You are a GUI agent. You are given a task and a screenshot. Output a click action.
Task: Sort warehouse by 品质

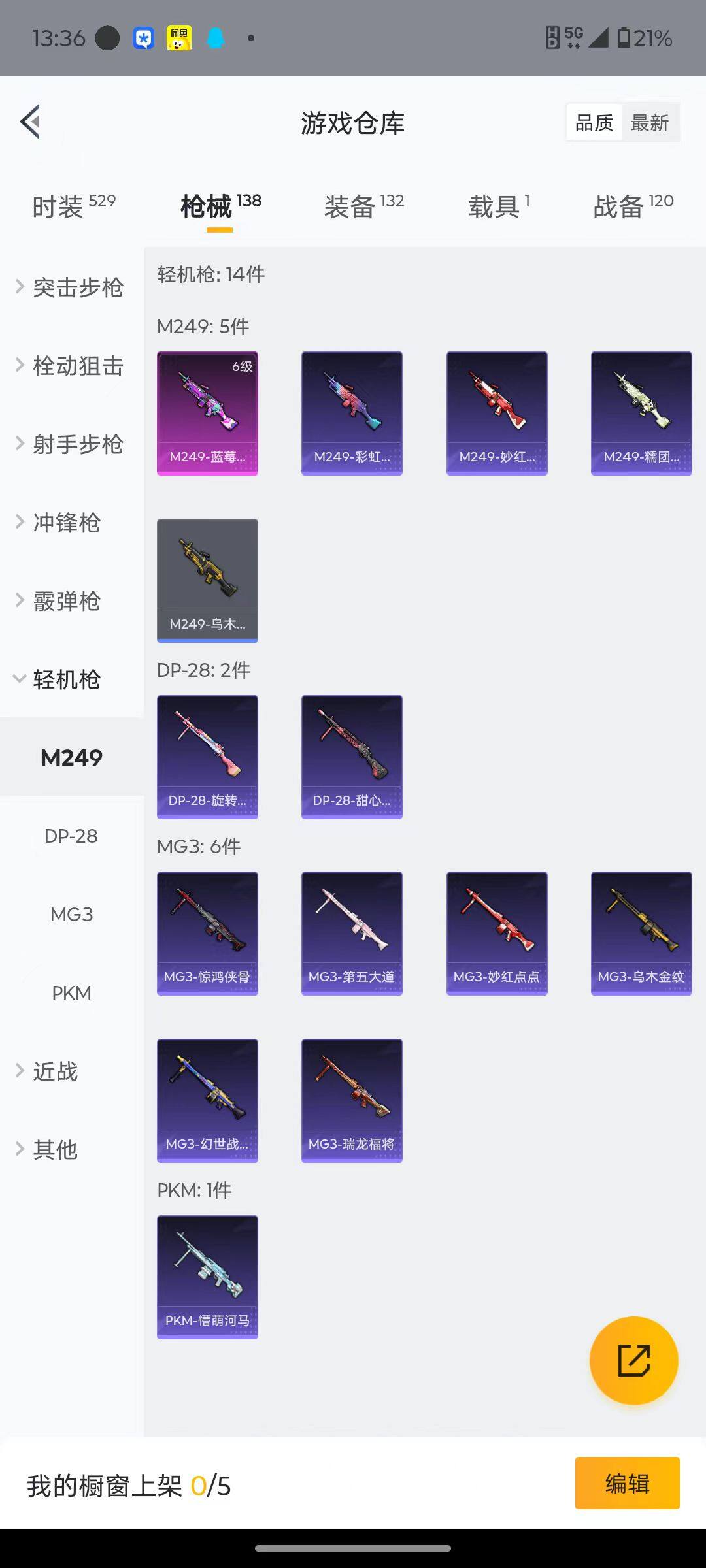[x=594, y=122]
